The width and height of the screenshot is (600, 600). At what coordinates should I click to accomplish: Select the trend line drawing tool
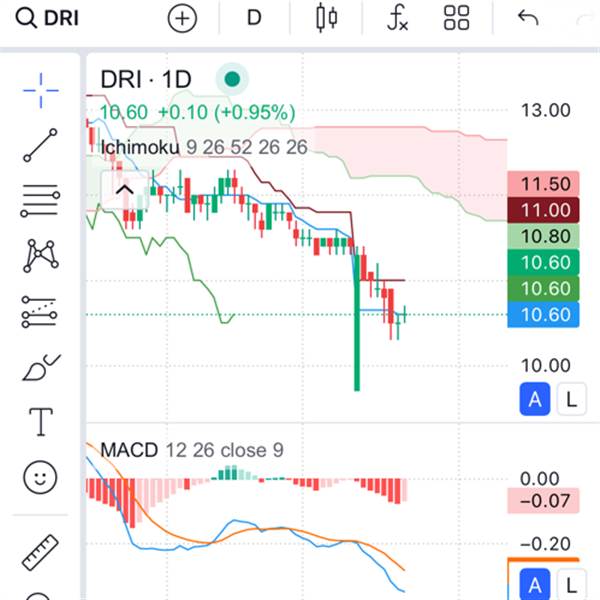coord(40,146)
